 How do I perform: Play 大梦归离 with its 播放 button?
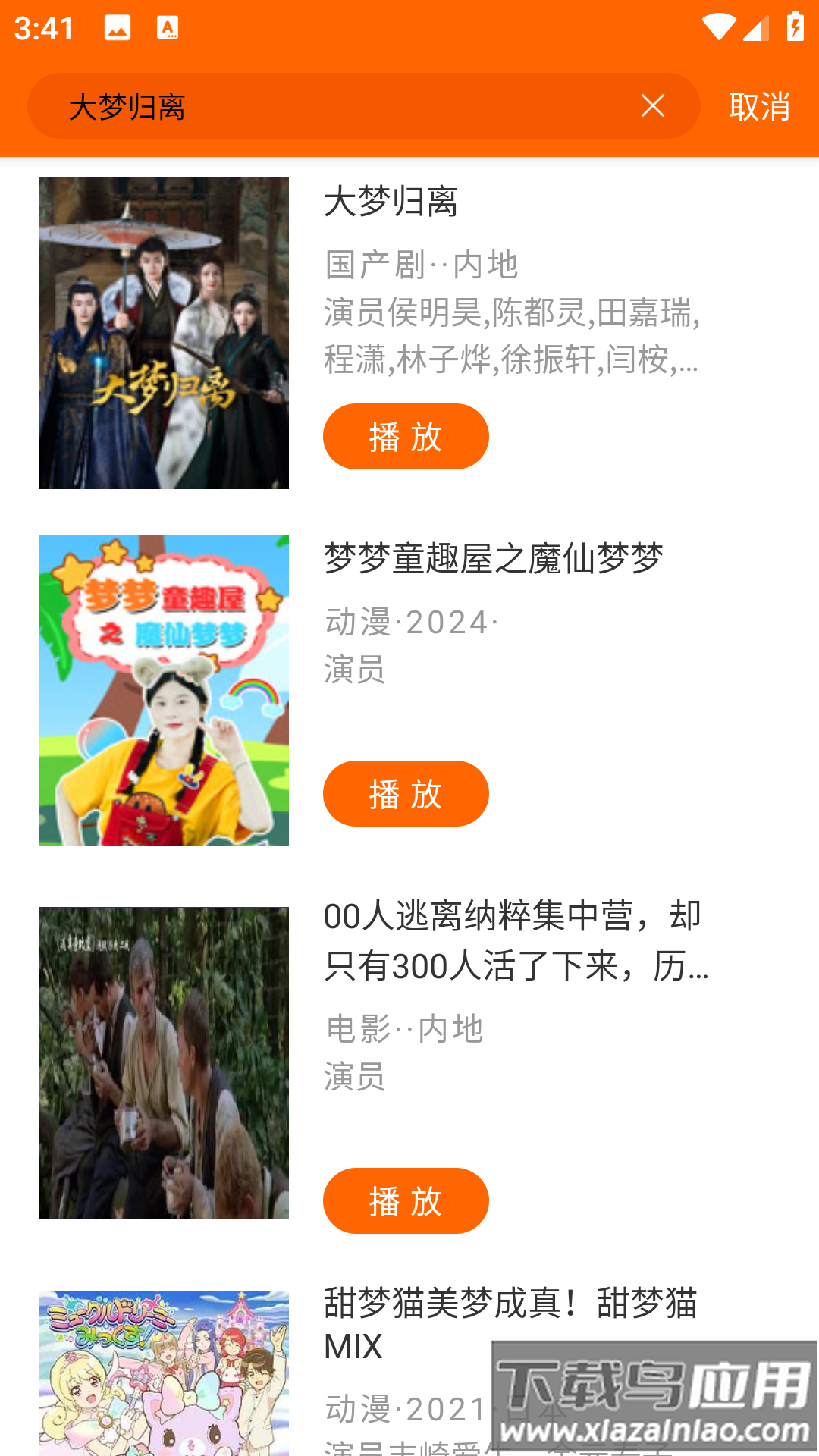406,435
